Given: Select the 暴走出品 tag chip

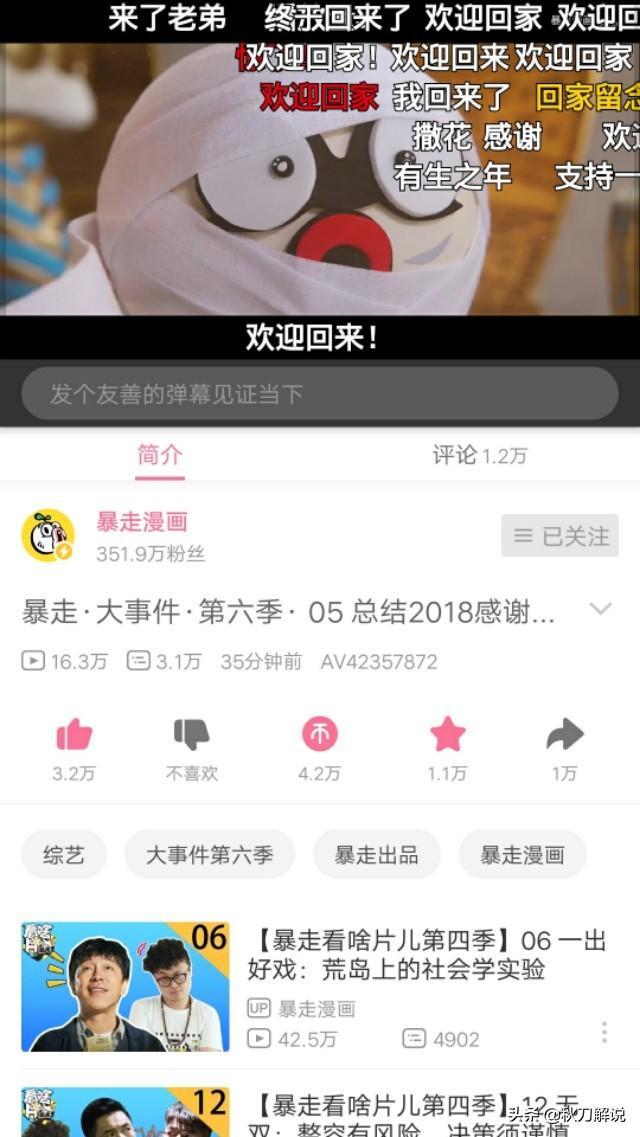Looking at the screenshot, I should click(376, 855).
